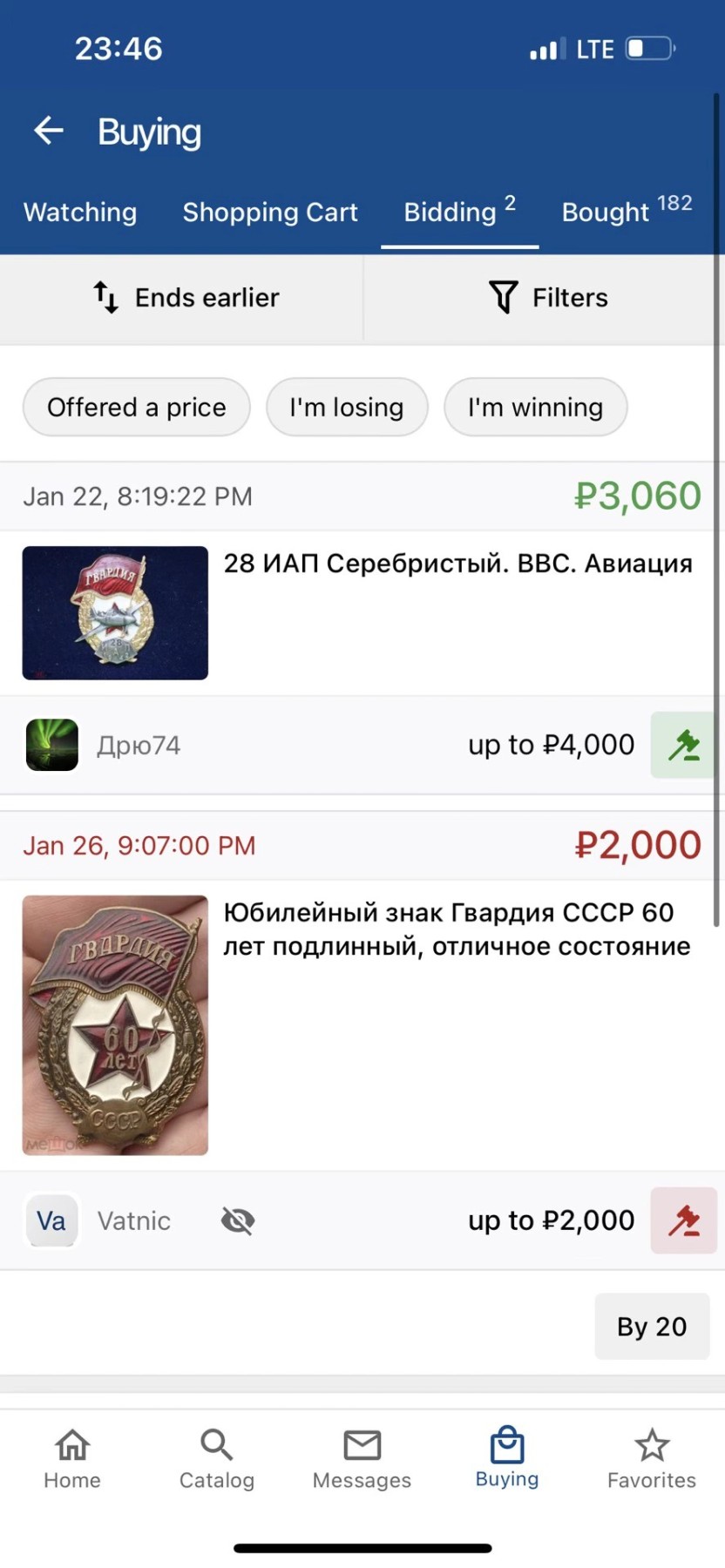
Task: Open the Filters panel
Action: pos(548,298)
